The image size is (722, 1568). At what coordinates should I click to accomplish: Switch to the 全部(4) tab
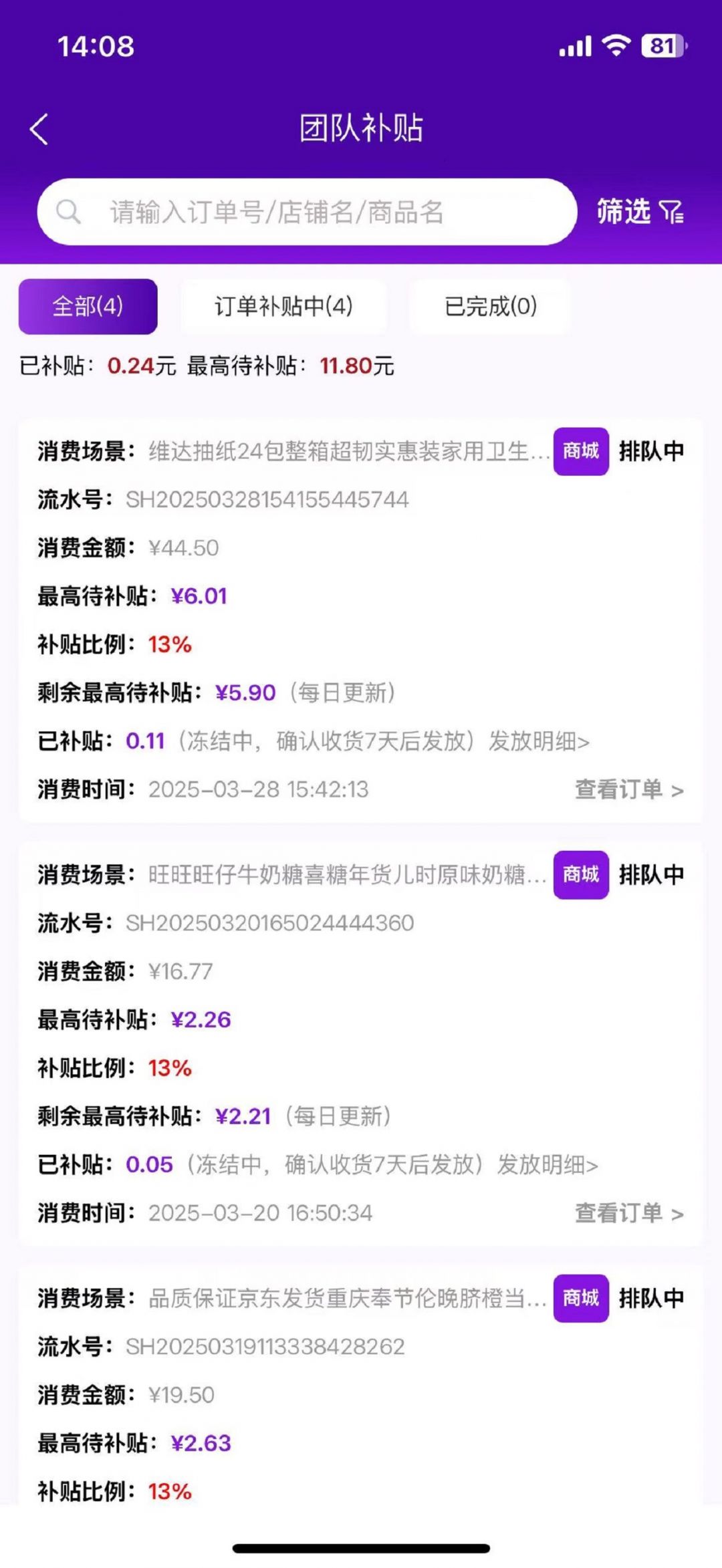pos(88,307)
